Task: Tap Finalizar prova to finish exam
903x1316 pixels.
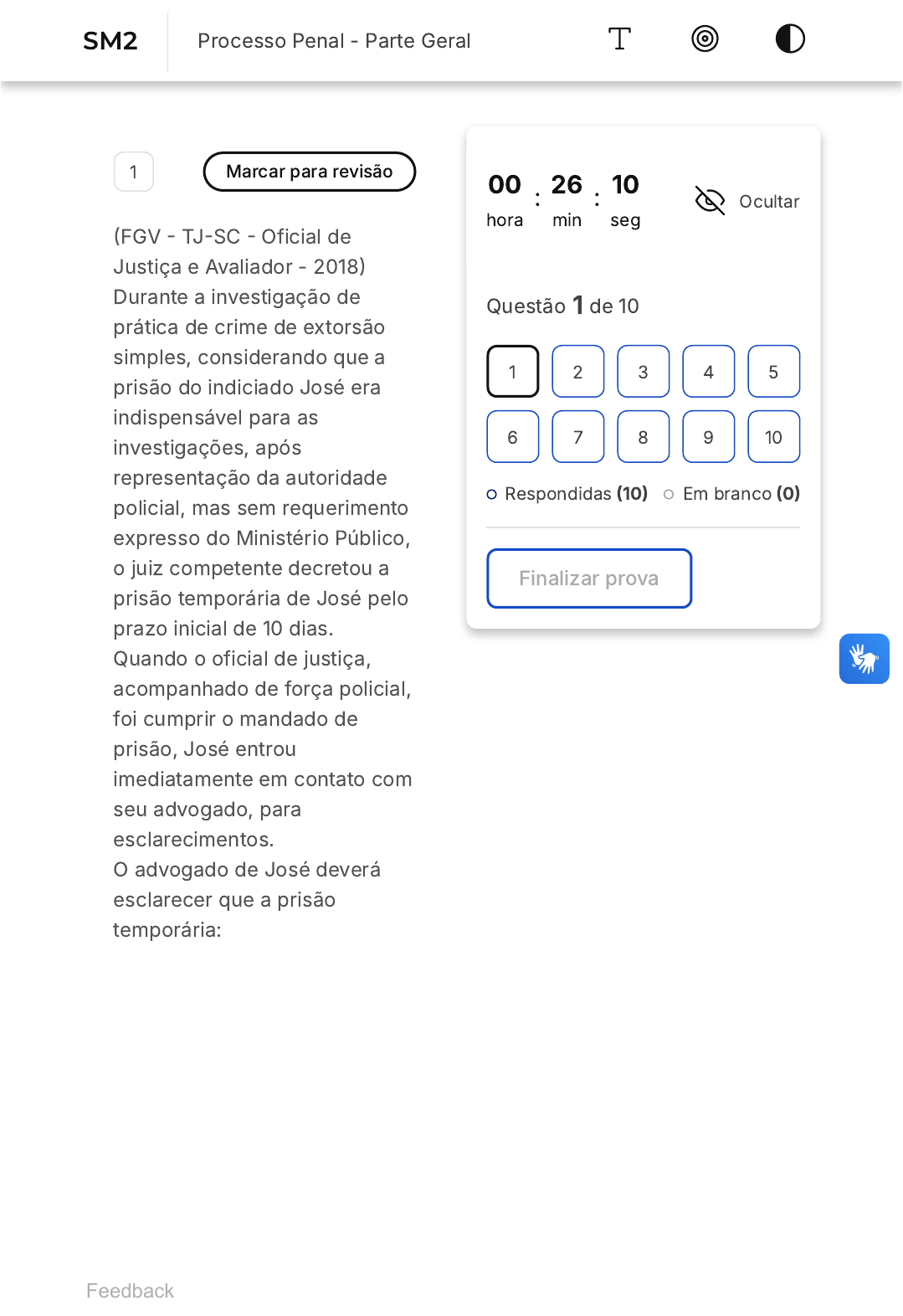Action: (x=589, y=578)
